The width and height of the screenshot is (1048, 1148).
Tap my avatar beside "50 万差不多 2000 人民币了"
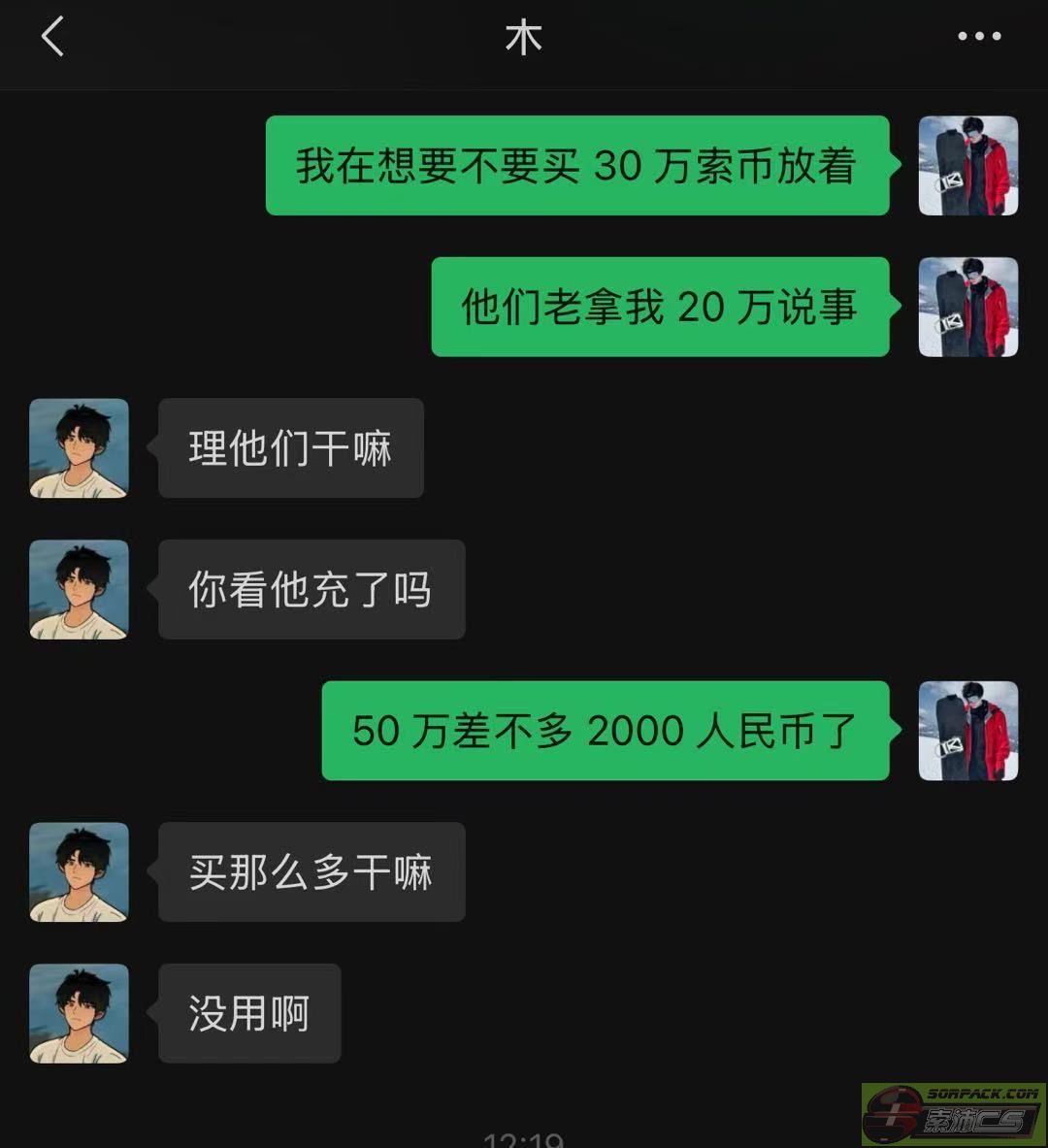[967, 731]
